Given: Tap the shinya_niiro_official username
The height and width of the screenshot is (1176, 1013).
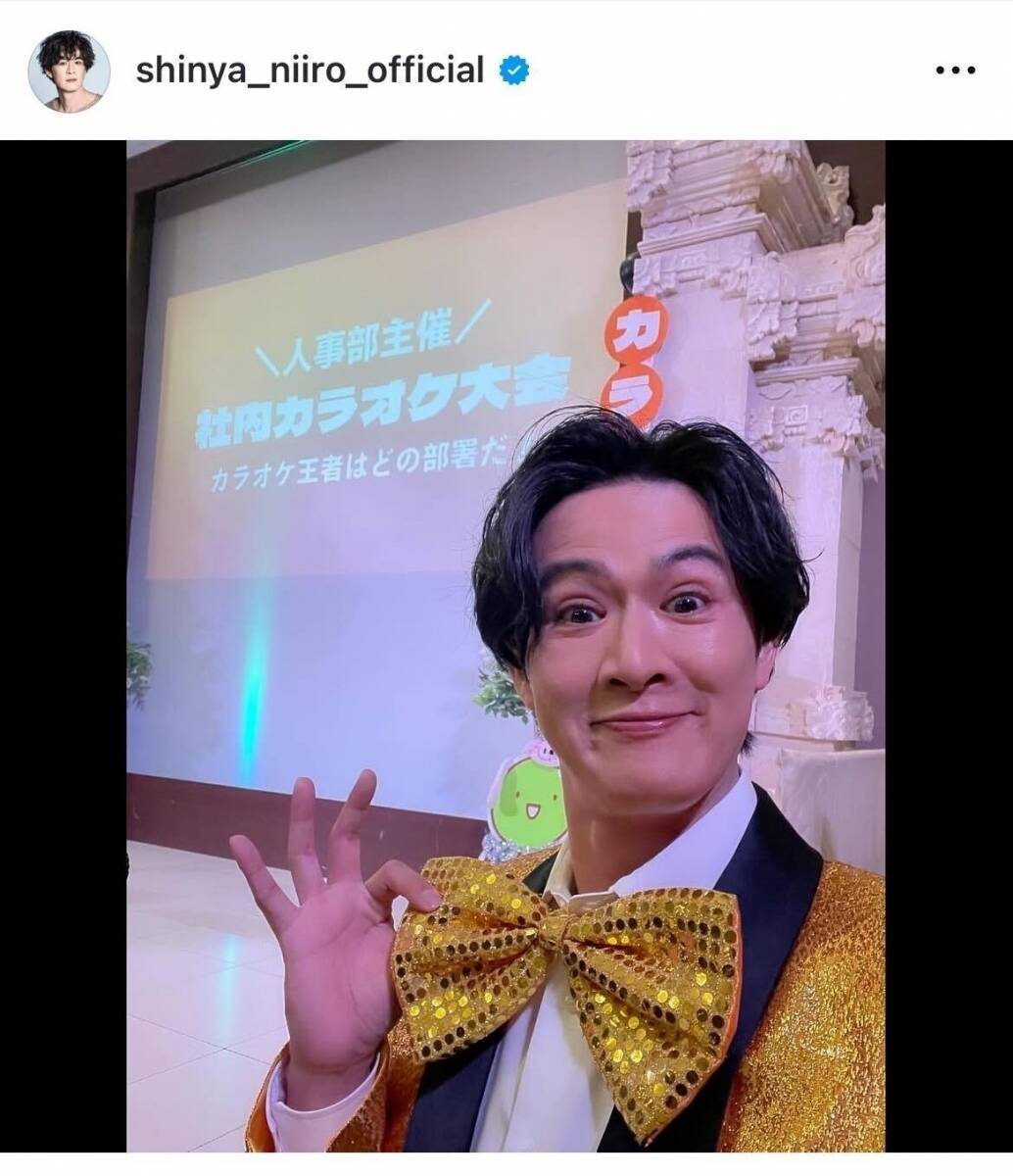Looking at the screenshot, I should [x=310, y=71].
